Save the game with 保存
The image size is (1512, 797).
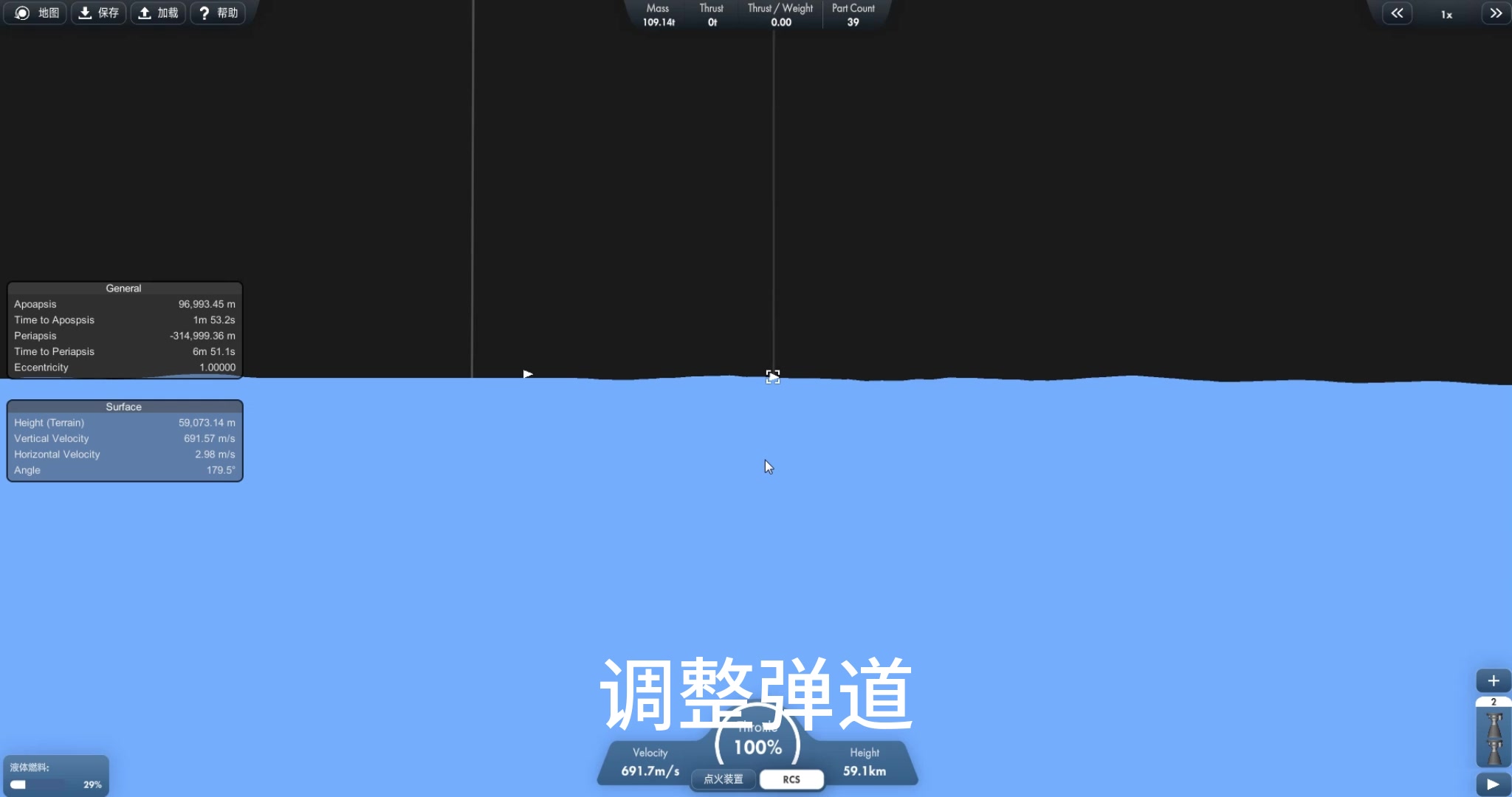coord(99,13)
